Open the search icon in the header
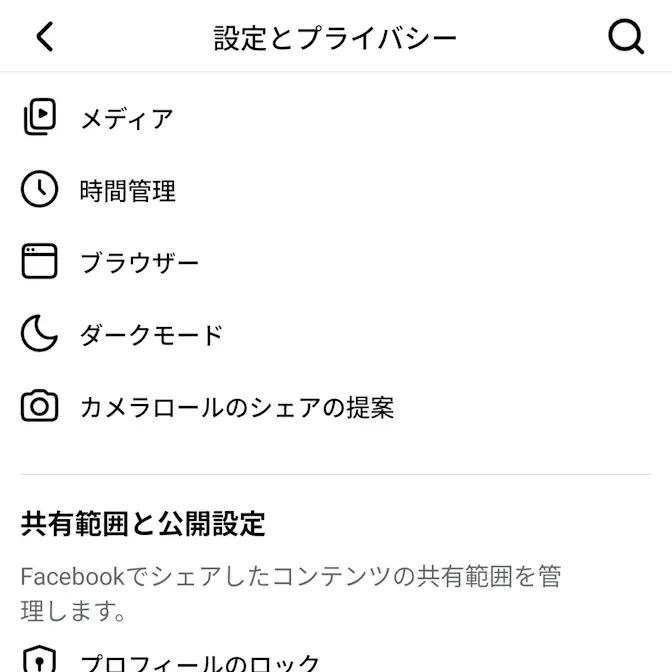This screenshot has height=672, width=672. [x=626, y=37]
